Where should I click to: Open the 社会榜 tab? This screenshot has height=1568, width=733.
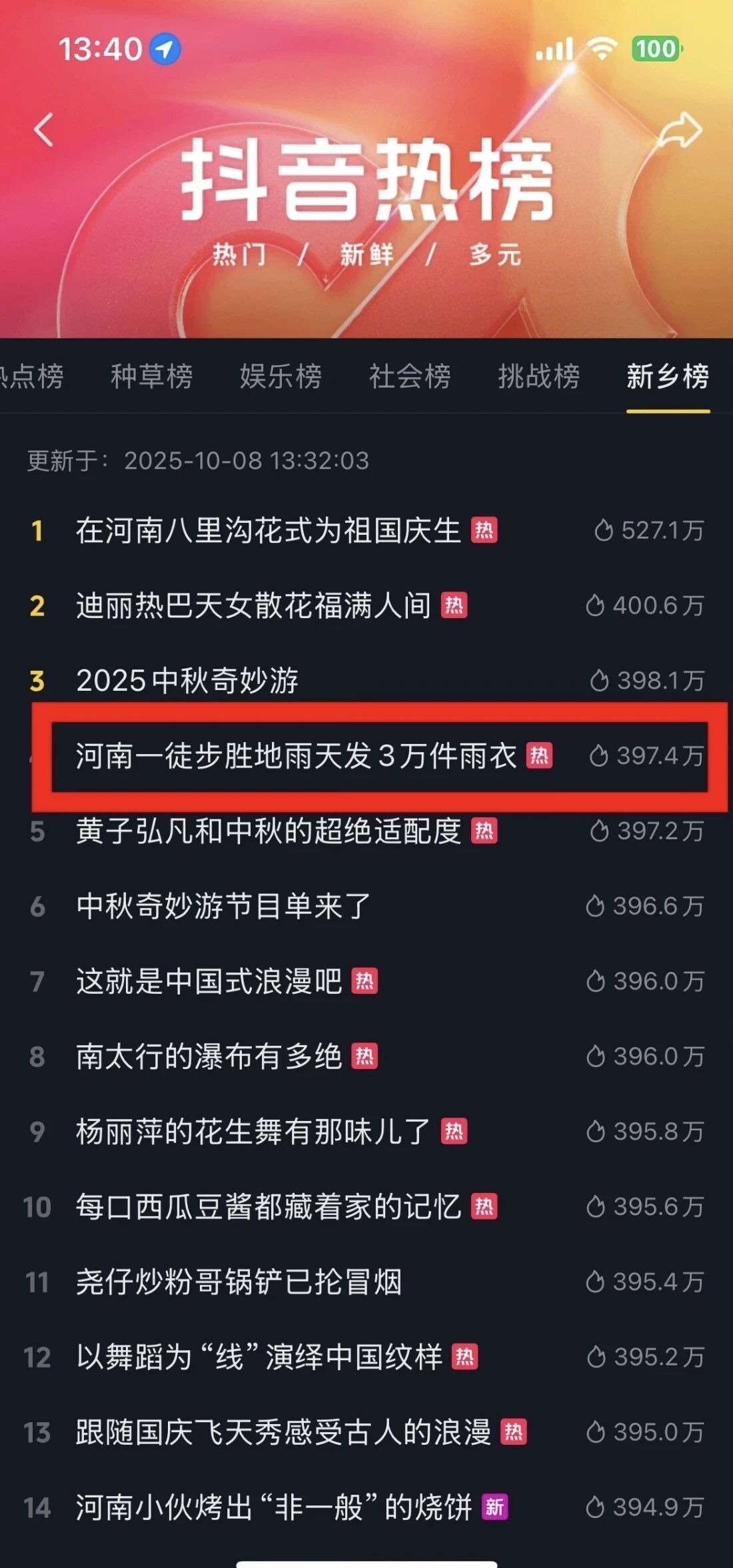point(408,376)
